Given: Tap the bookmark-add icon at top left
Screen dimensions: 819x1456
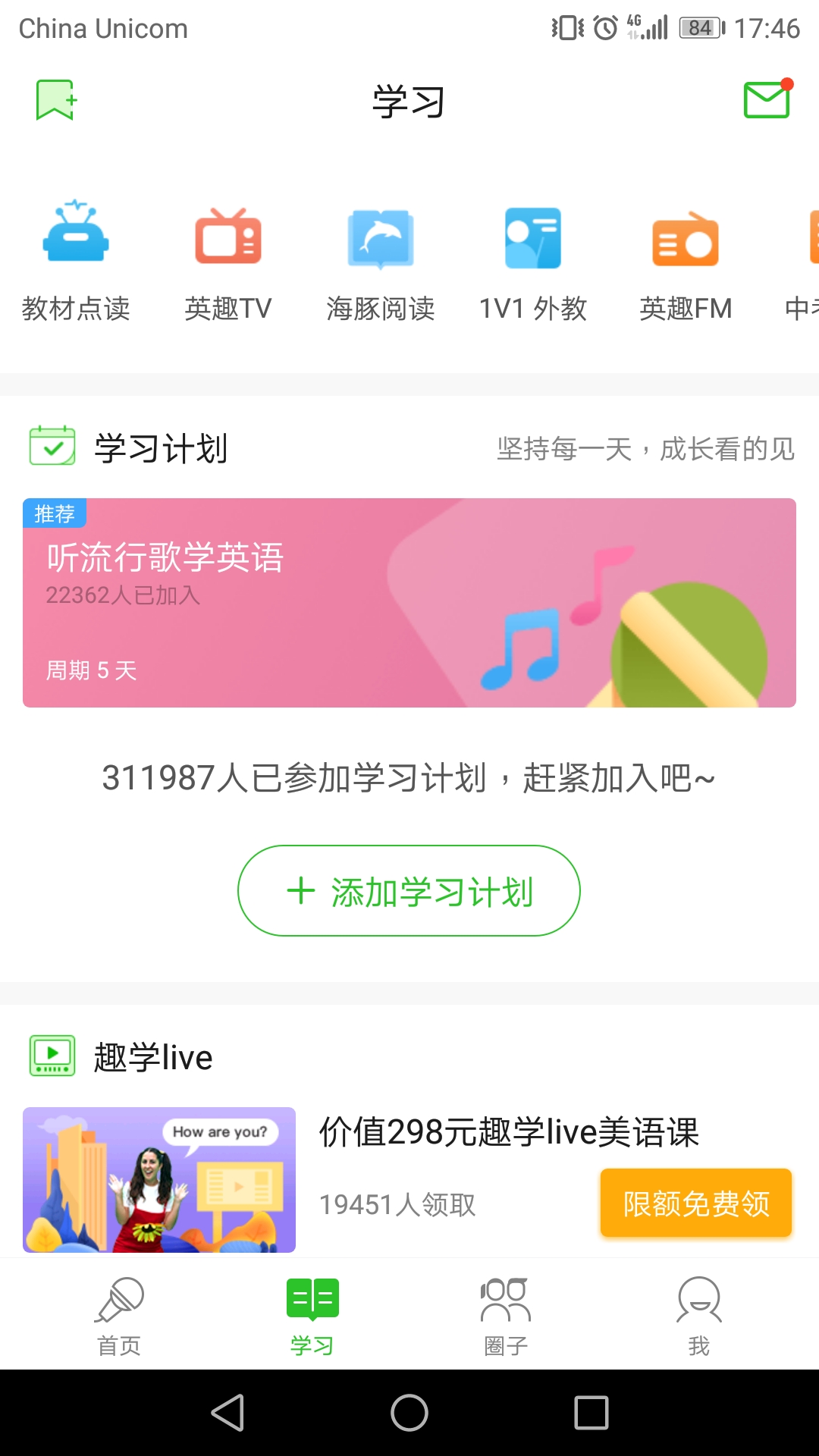Looking at the screenshot, I should (x=57, y=100).
